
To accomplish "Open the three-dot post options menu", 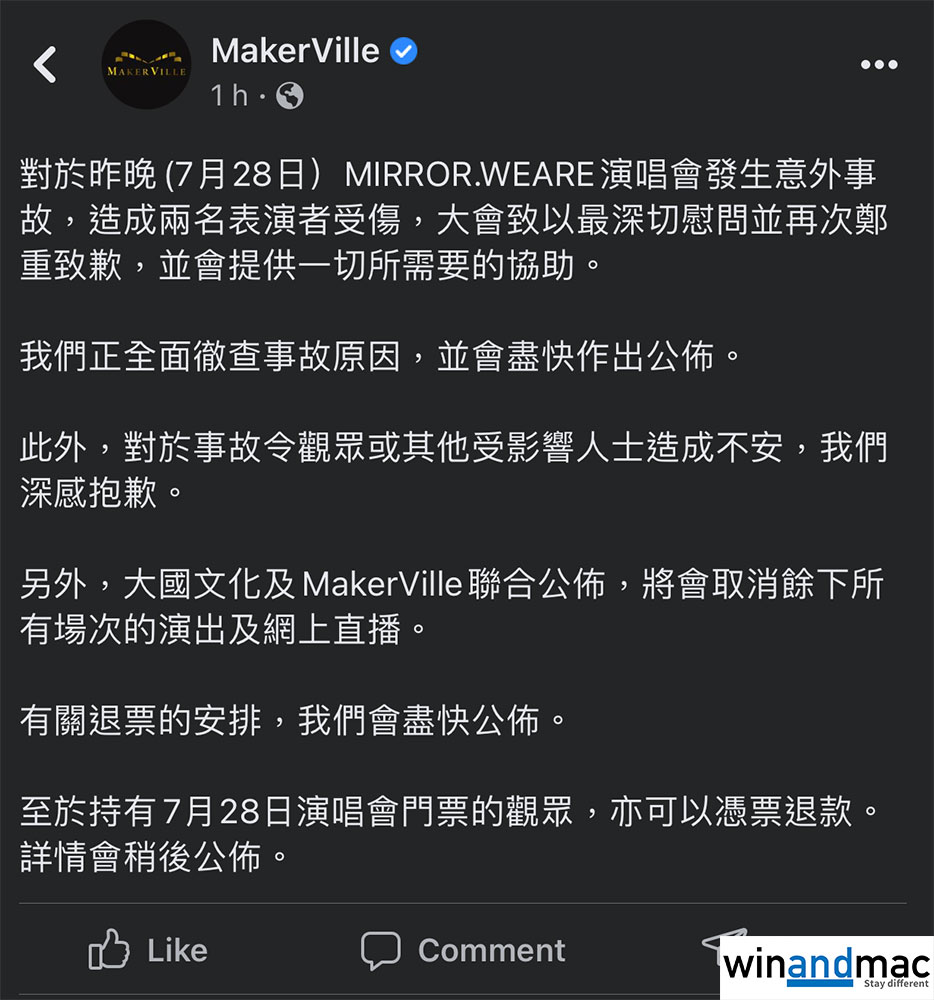I will click(879, 65).
